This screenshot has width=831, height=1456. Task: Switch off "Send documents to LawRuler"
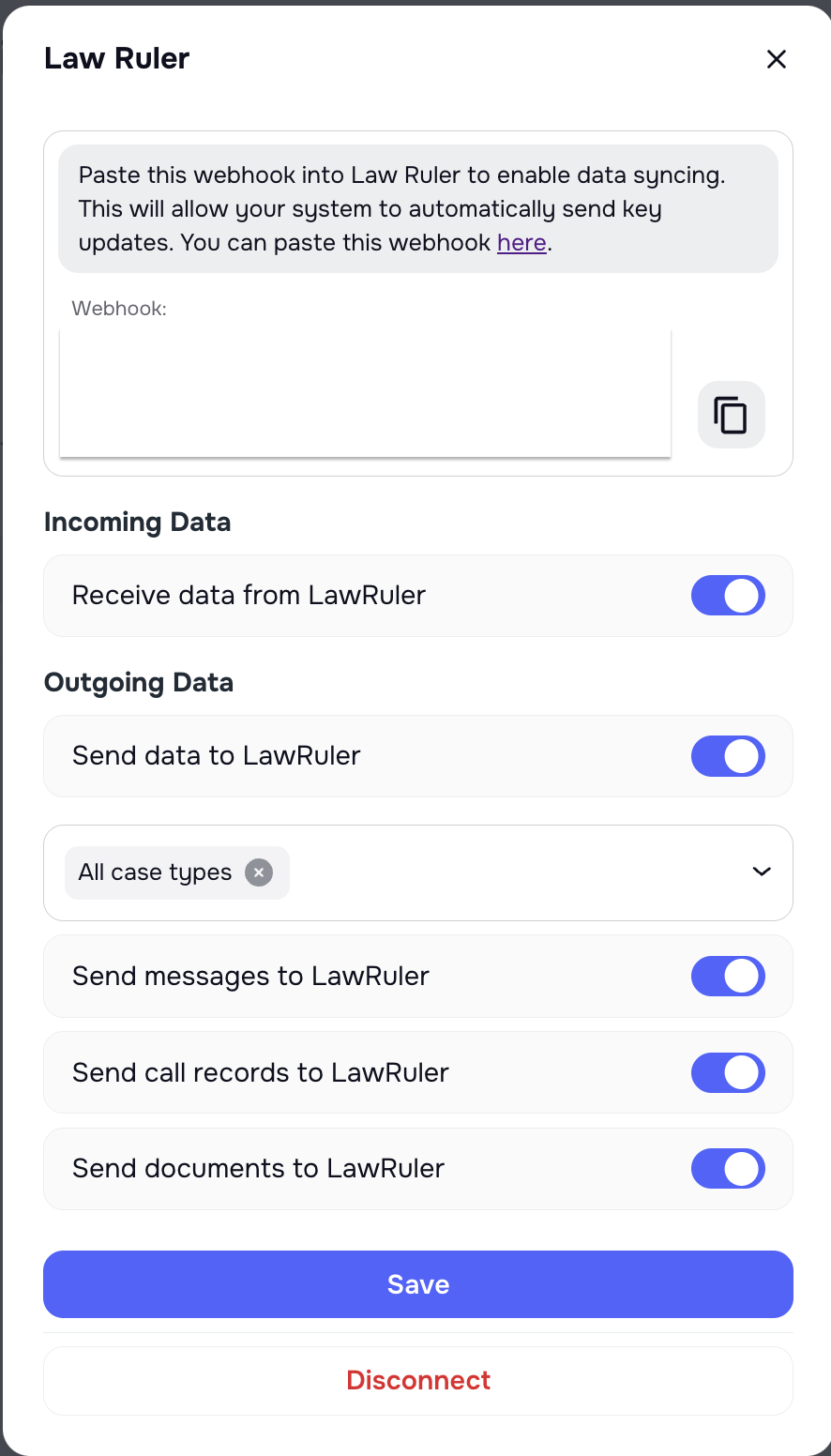[x=728, y=1168]
